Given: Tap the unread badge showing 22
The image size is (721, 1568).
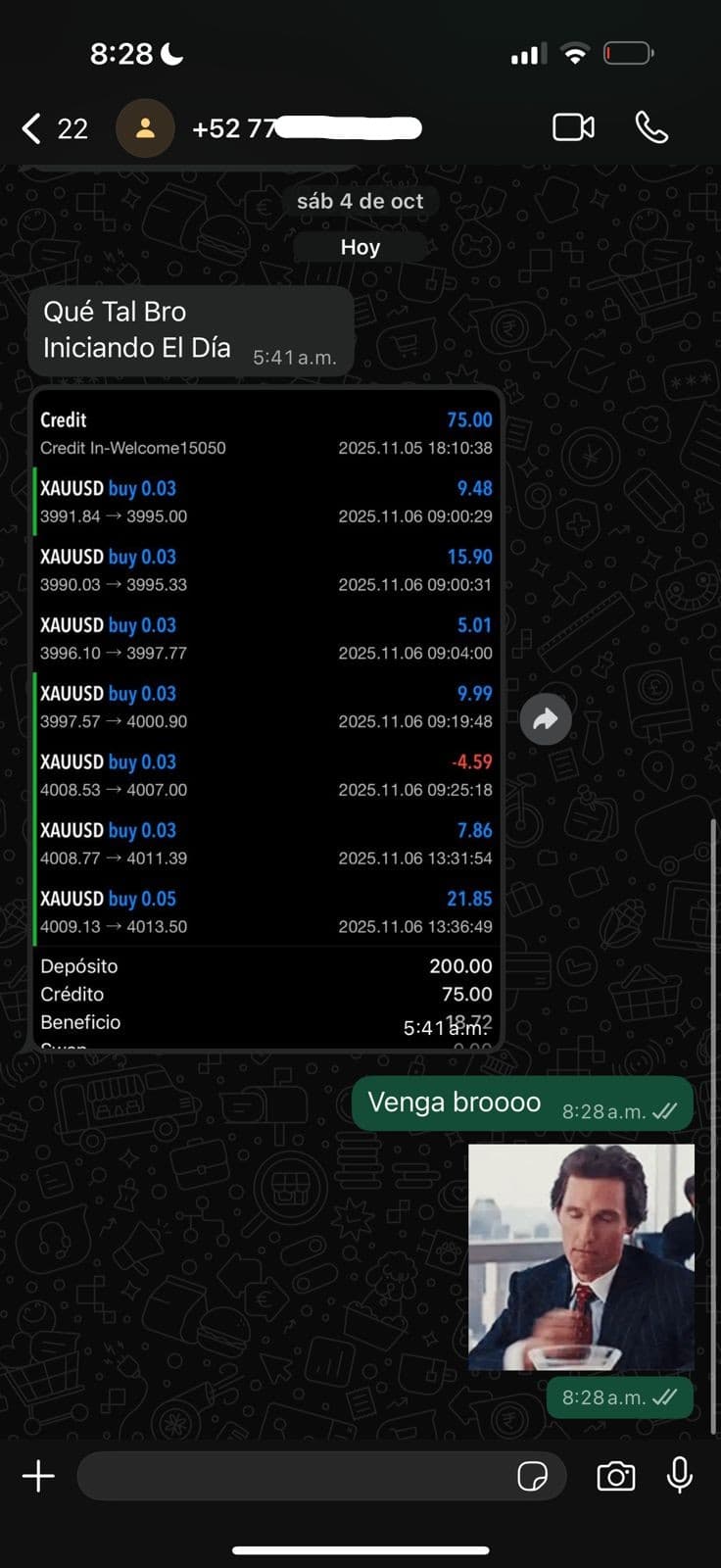Looking at the screenshot, I should 74,127.
